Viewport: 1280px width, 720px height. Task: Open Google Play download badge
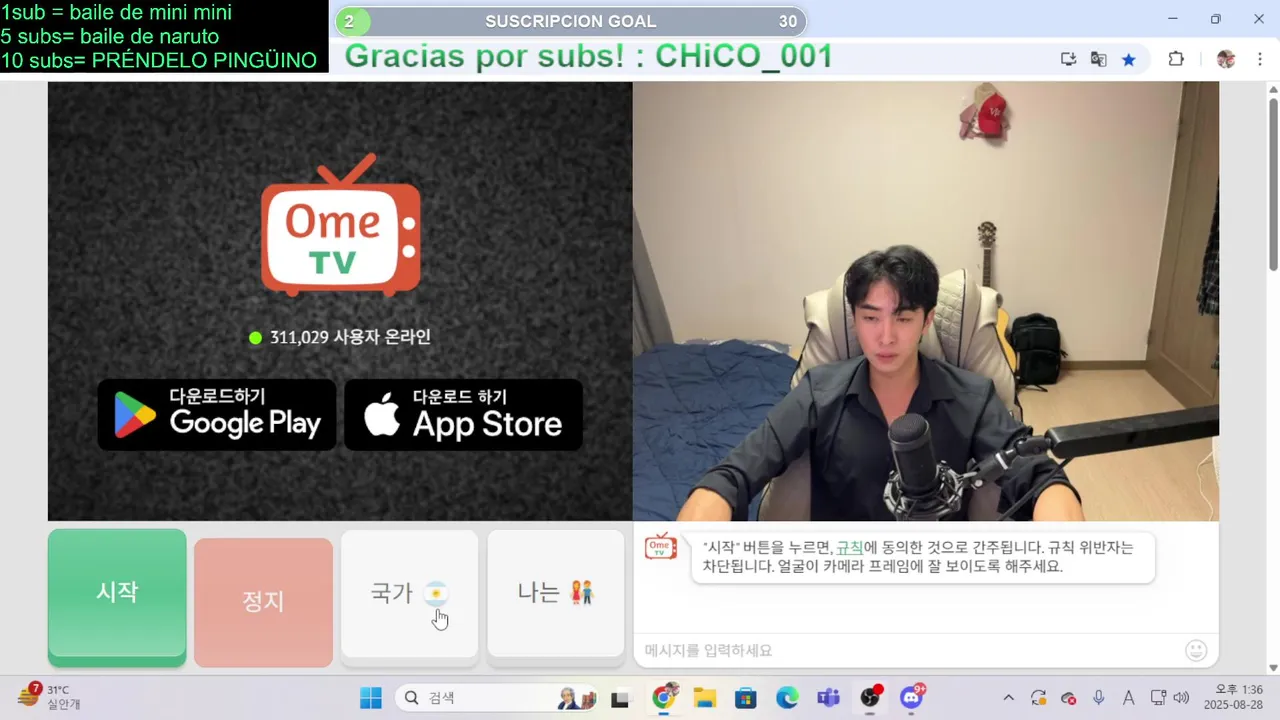tap(217, 415)
